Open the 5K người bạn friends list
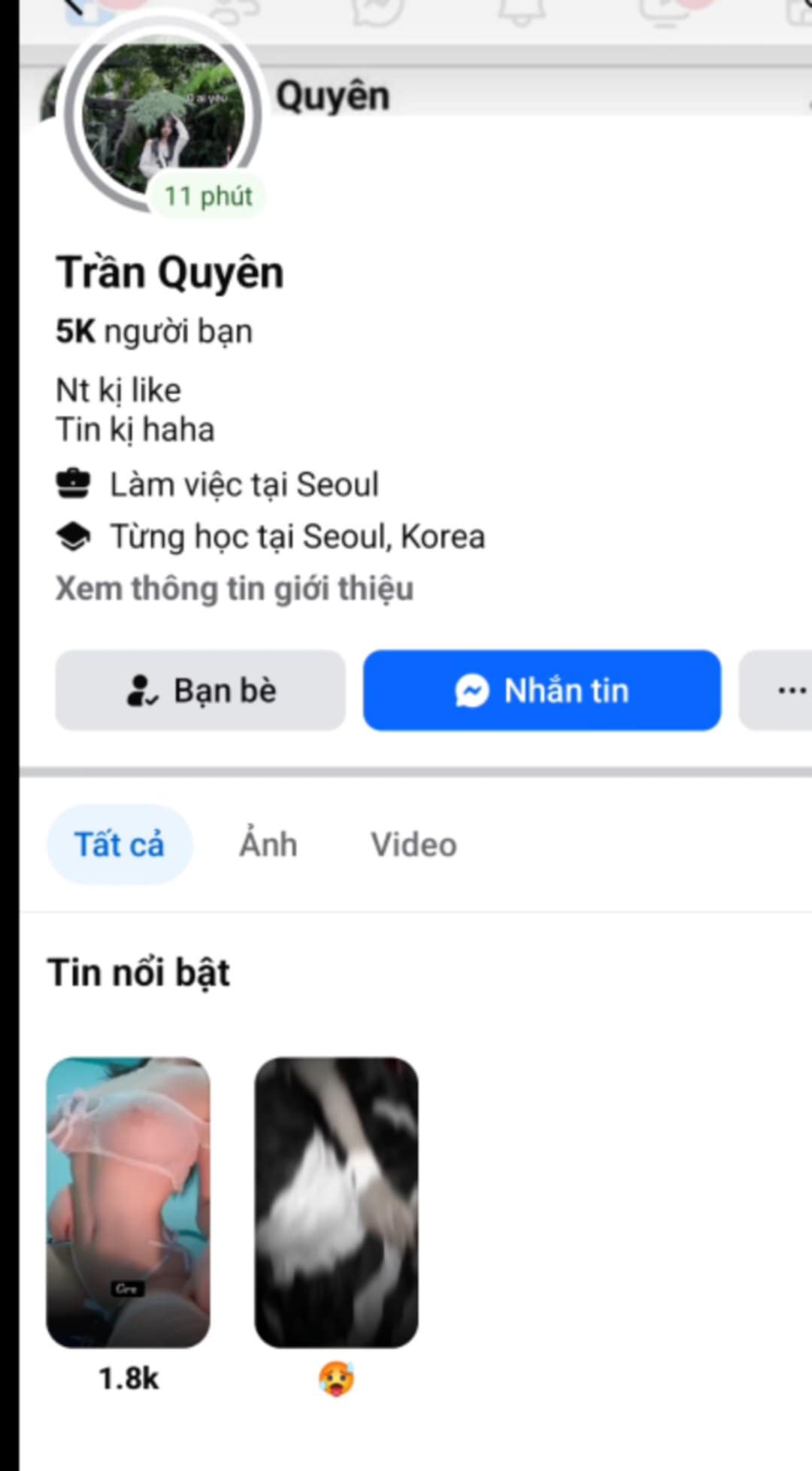 click(x=154, y=332)
